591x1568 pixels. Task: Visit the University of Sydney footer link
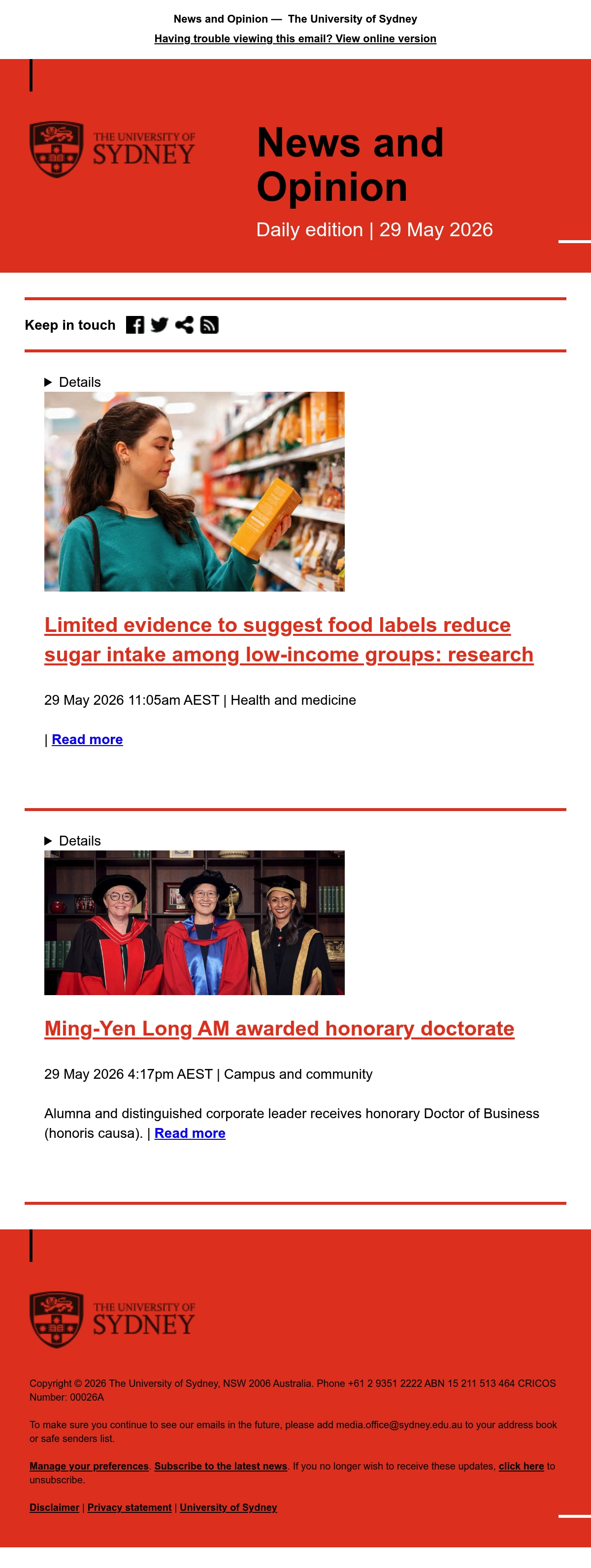coord(229,1508)
